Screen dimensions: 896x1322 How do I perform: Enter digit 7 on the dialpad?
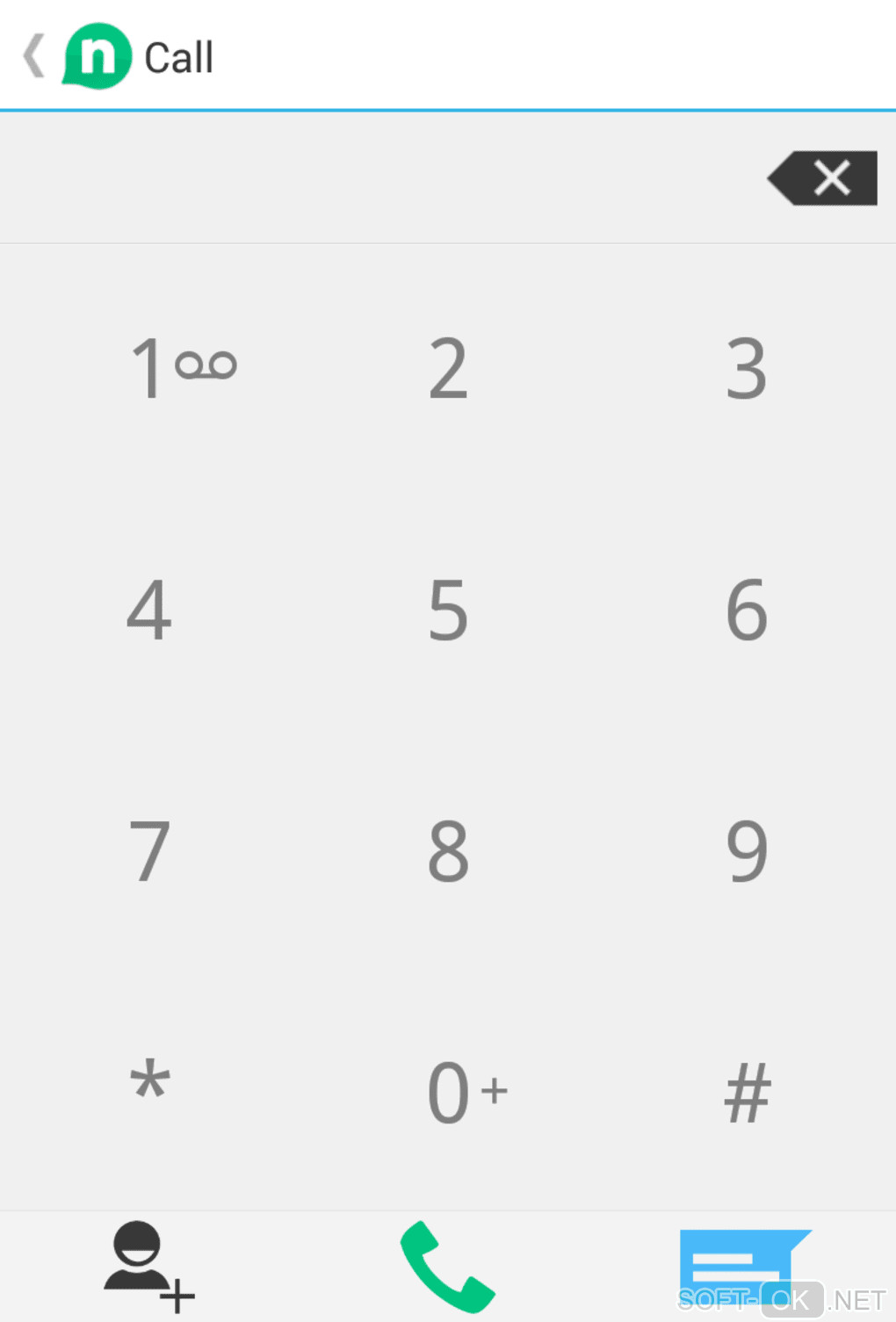point(149,850)
